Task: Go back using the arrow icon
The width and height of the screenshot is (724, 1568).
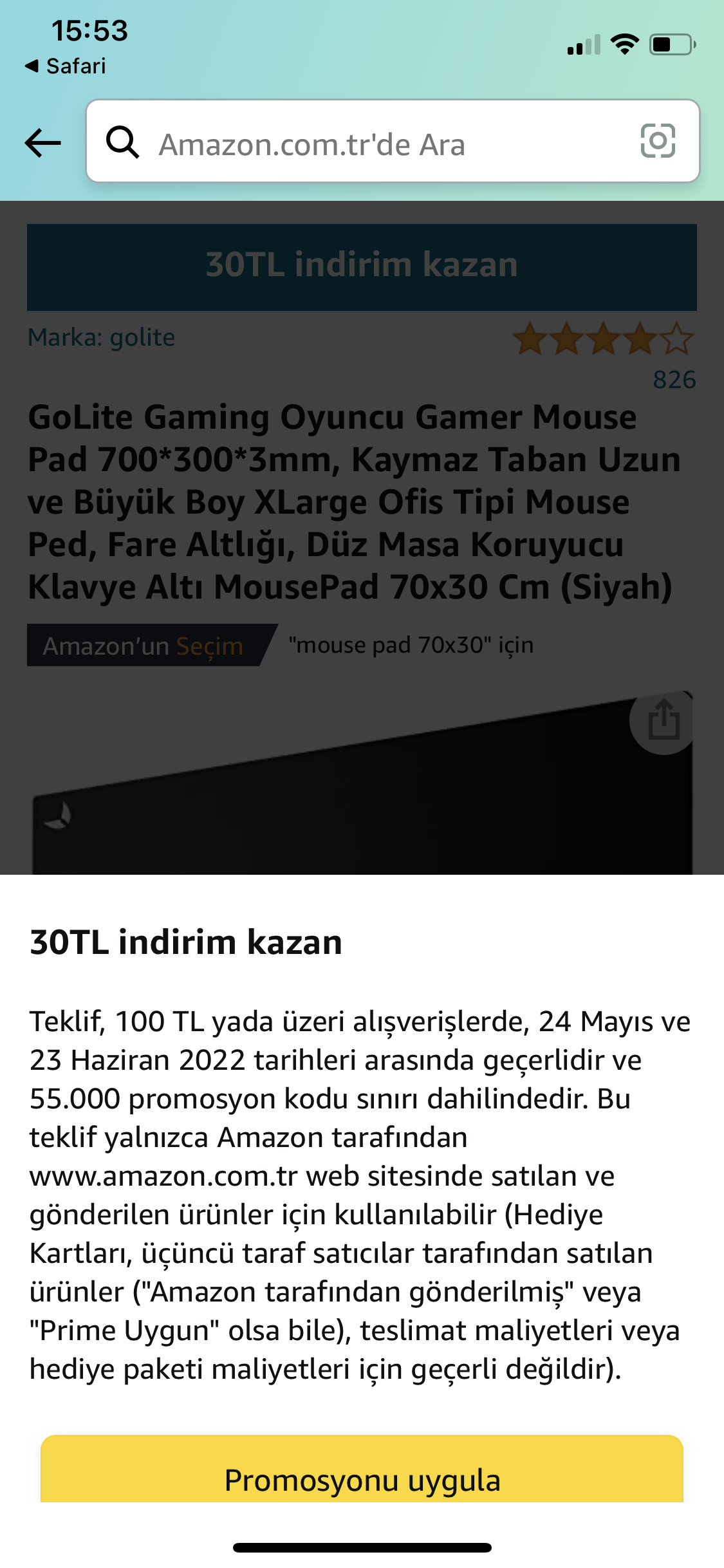Action: coord(42,142)
